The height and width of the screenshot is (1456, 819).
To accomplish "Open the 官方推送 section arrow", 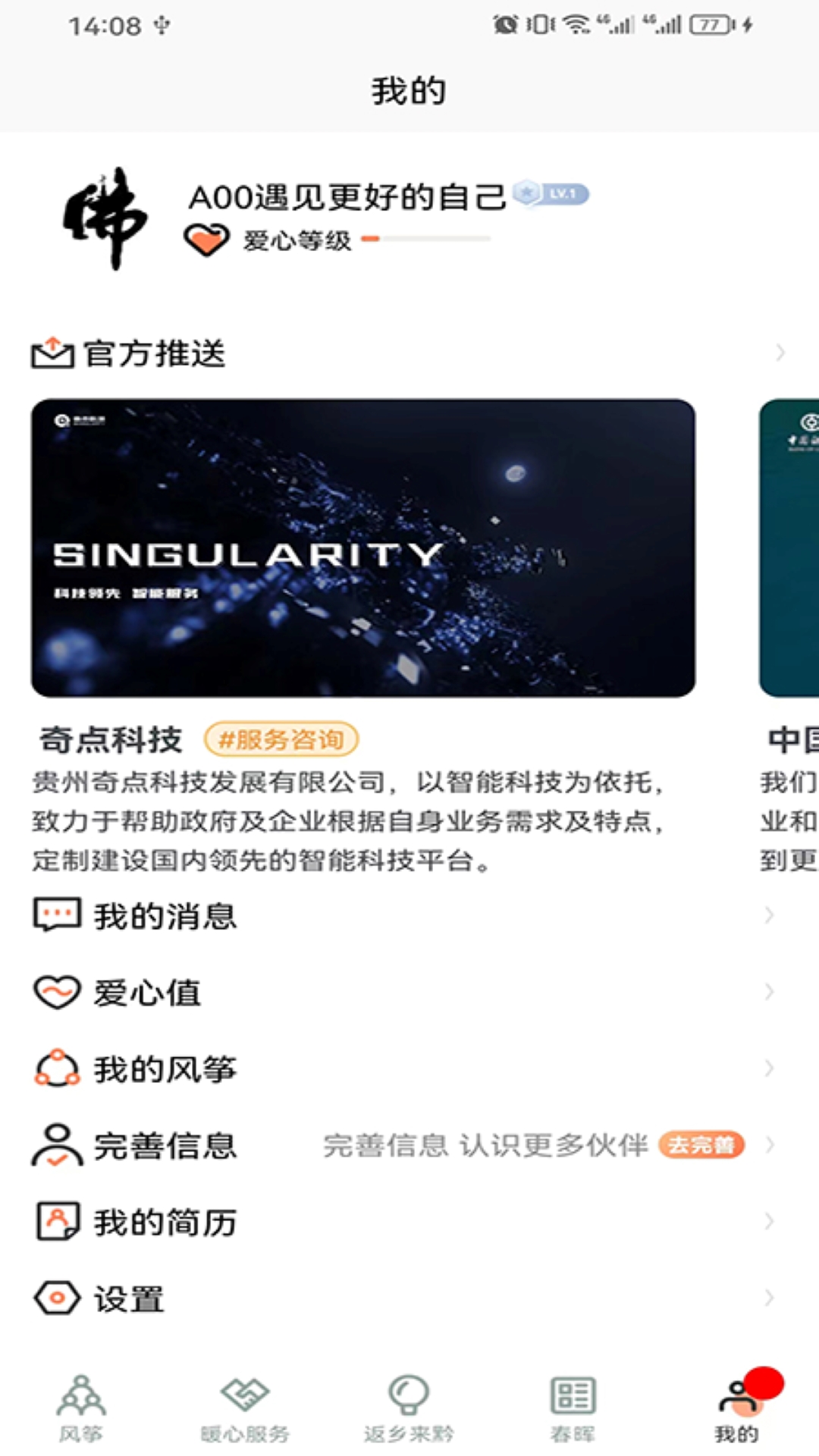I will click(x=780, y=353).
